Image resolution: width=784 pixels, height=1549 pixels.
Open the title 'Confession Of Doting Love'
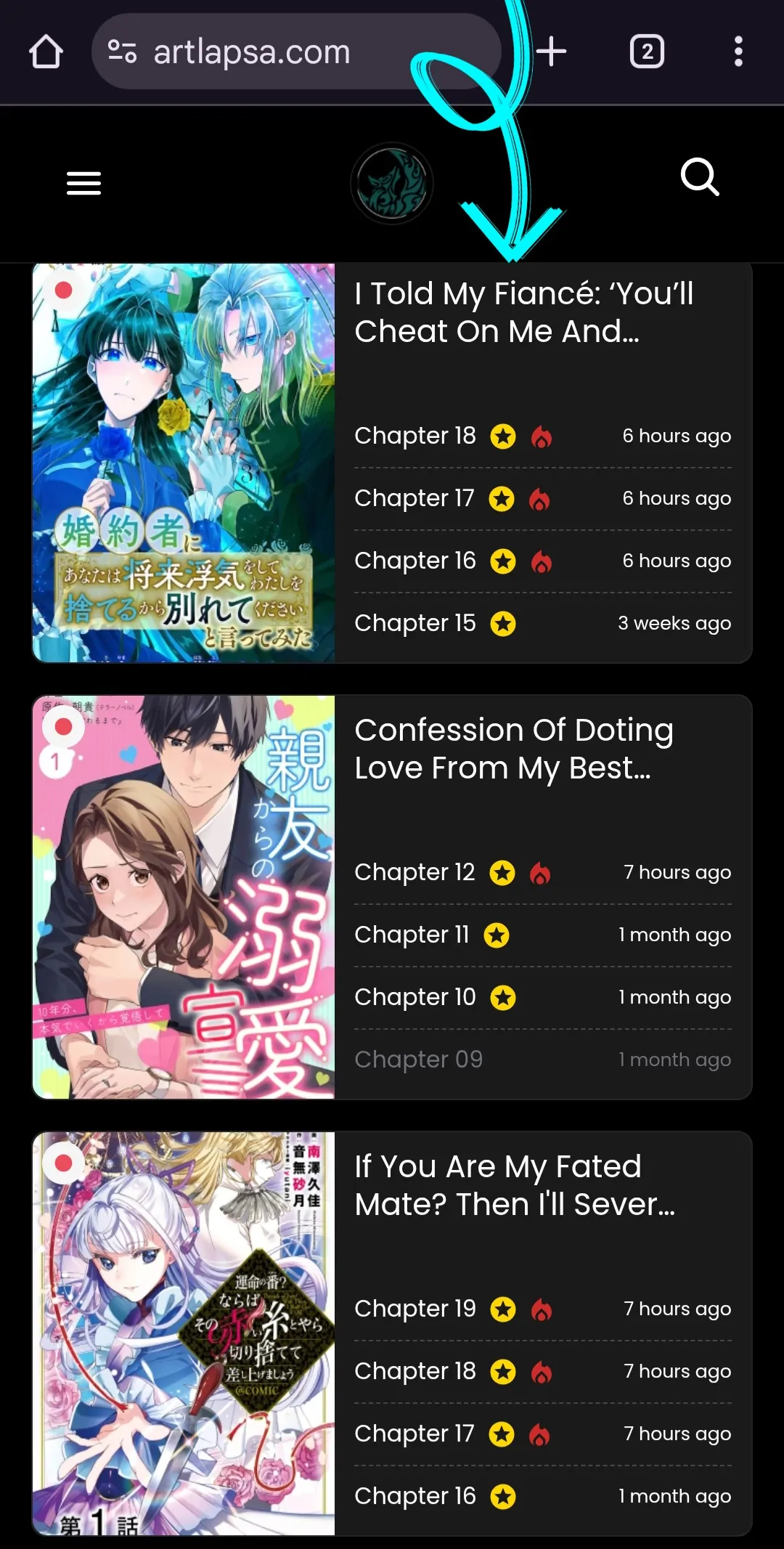coord(514,748)
